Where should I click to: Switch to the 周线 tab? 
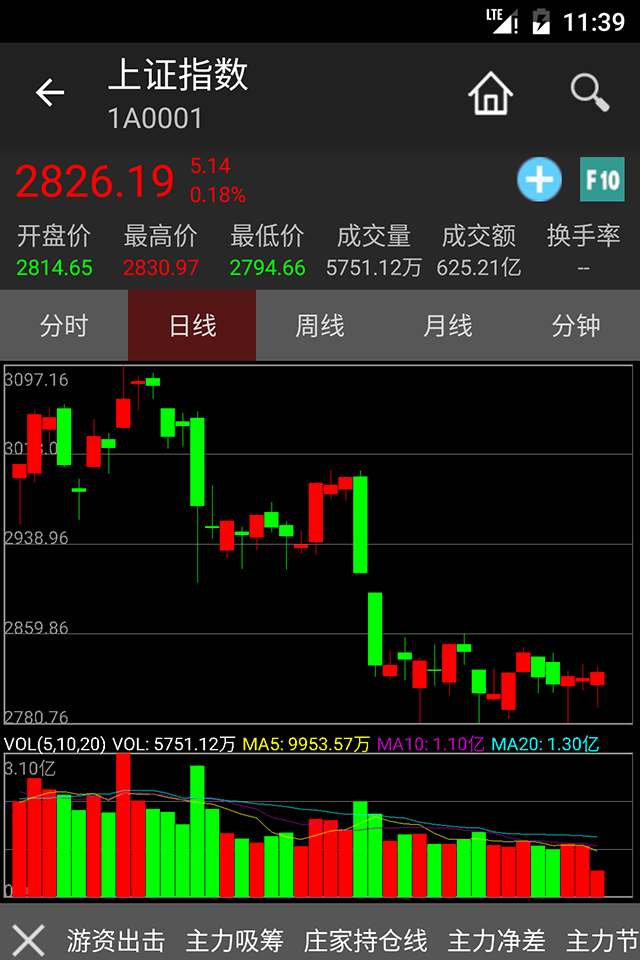tap(320, 326)
